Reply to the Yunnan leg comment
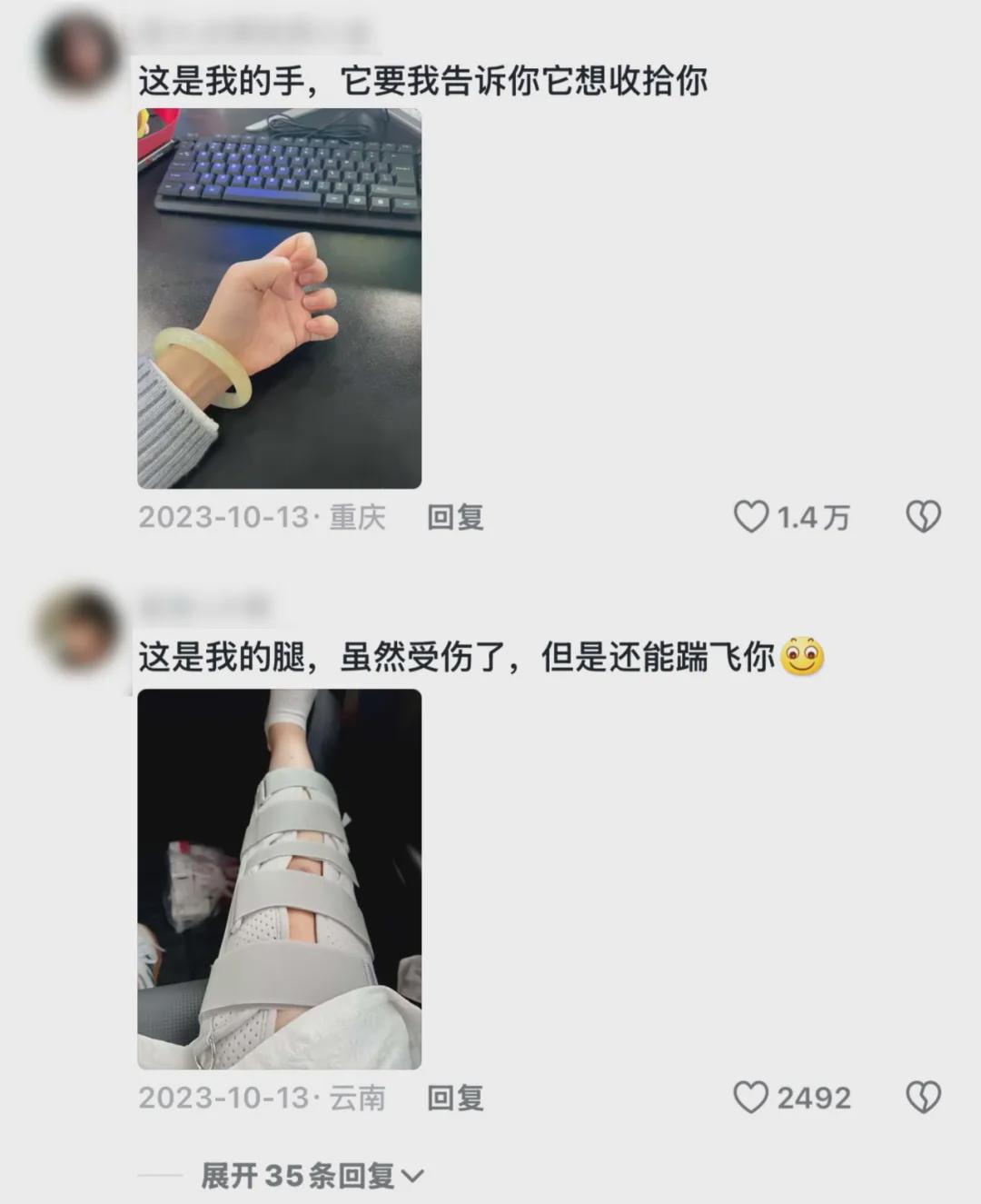This screenshot has width=981, height=1204. point(455,1098)
